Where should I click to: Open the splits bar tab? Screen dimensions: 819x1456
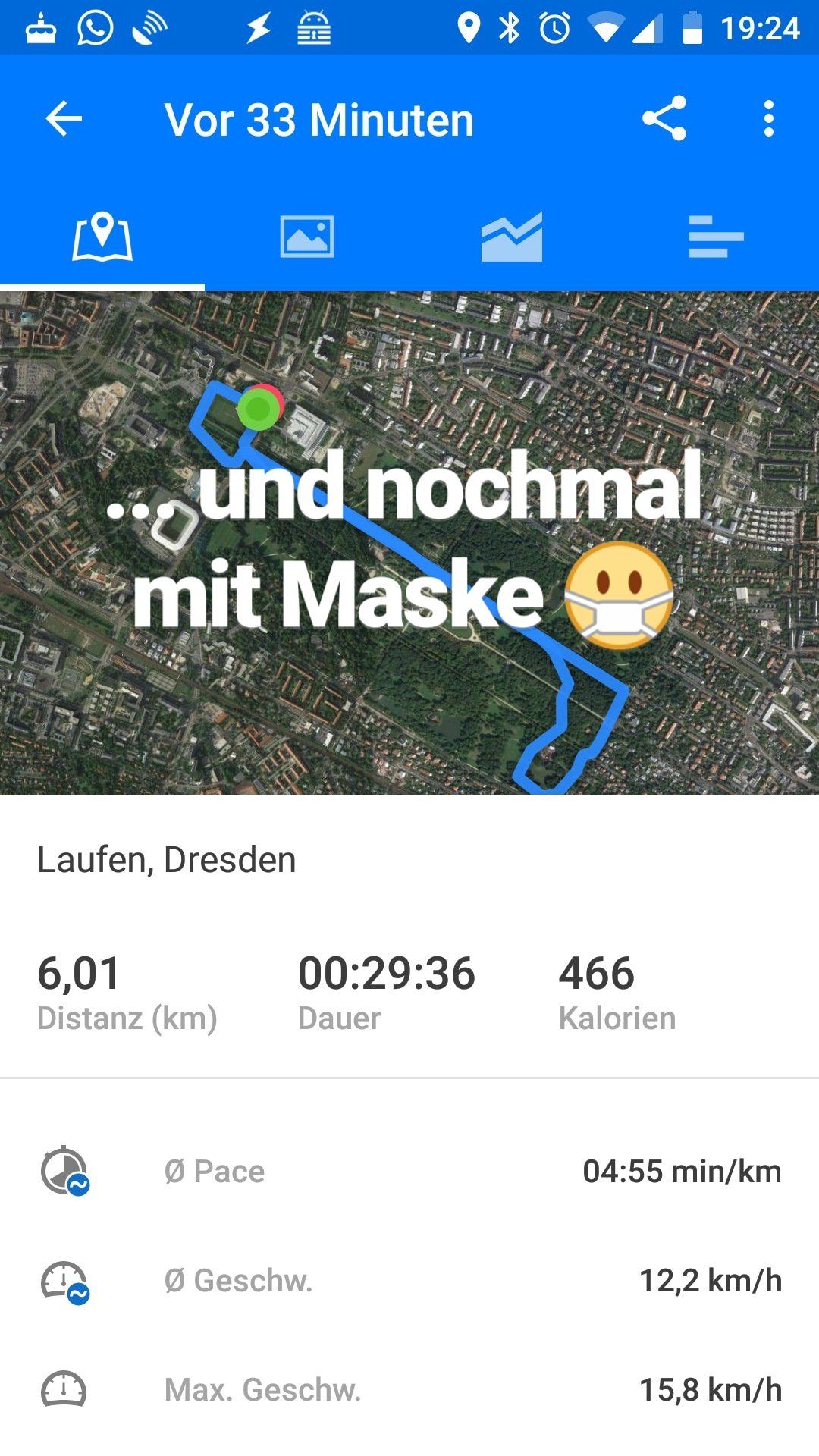pyautogui.click(x=717, y=237)
